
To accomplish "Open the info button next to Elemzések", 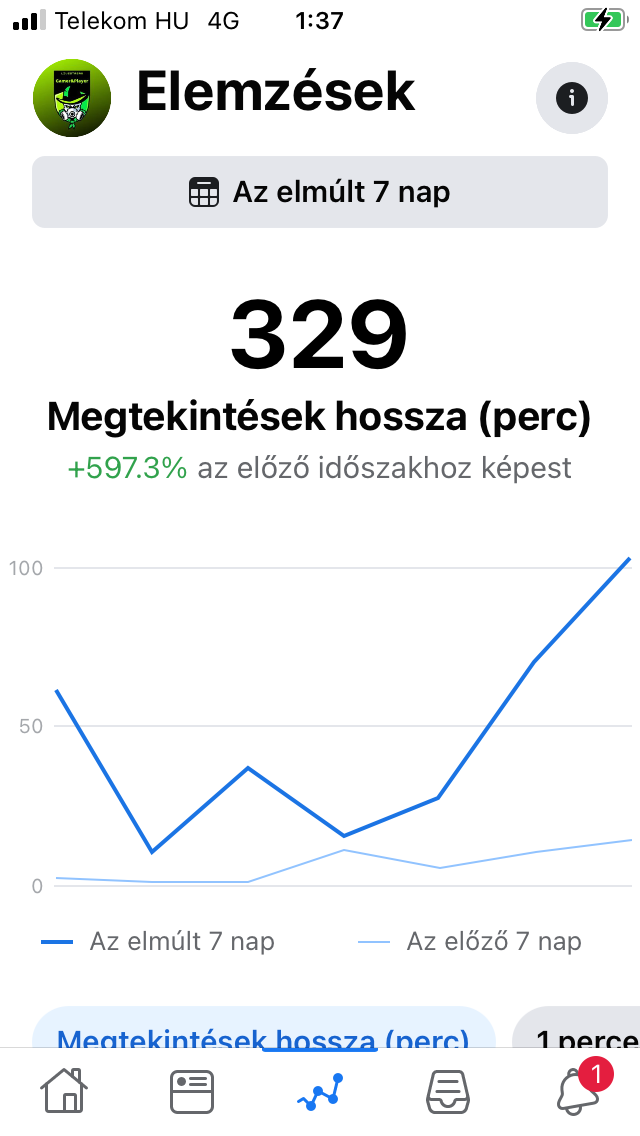I will point(571,98).
